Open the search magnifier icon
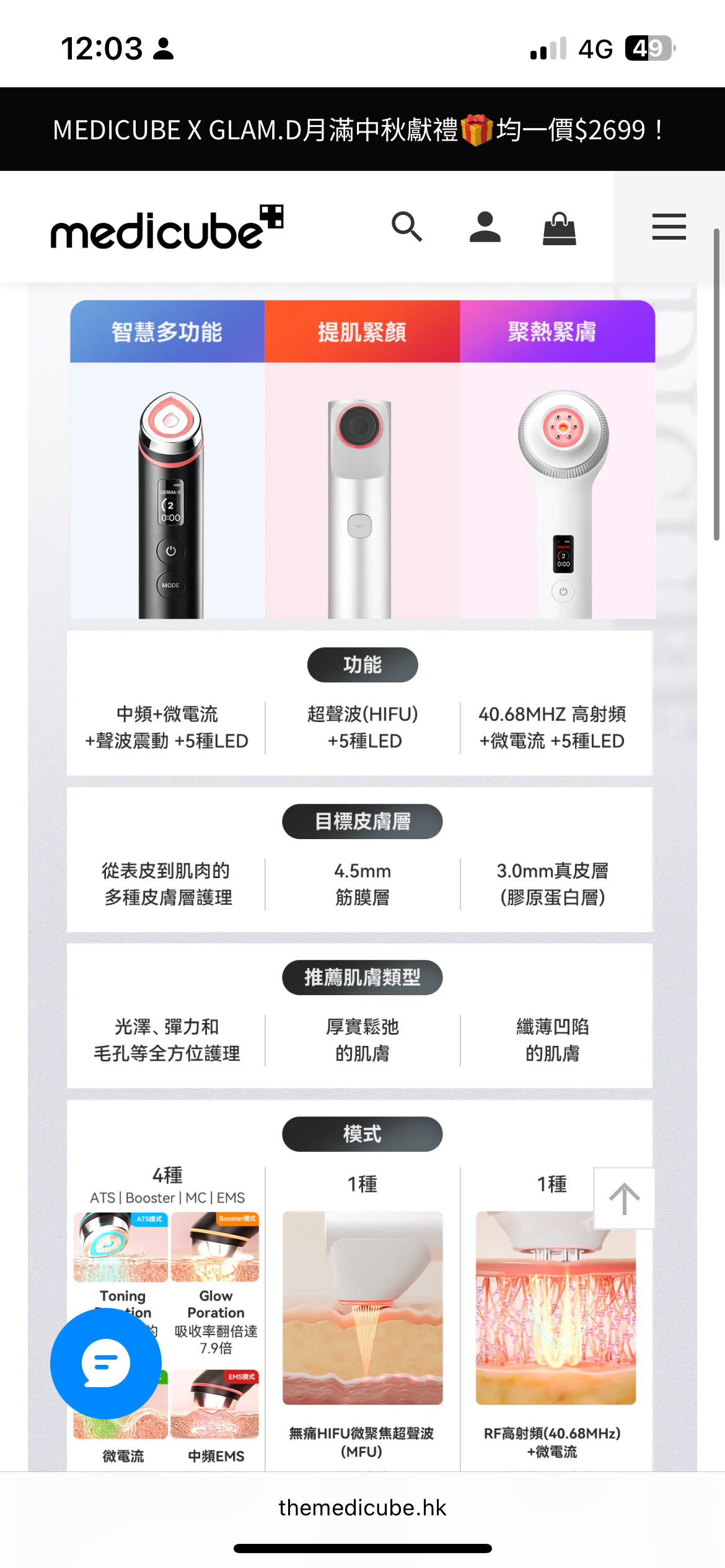 (406, 227)
